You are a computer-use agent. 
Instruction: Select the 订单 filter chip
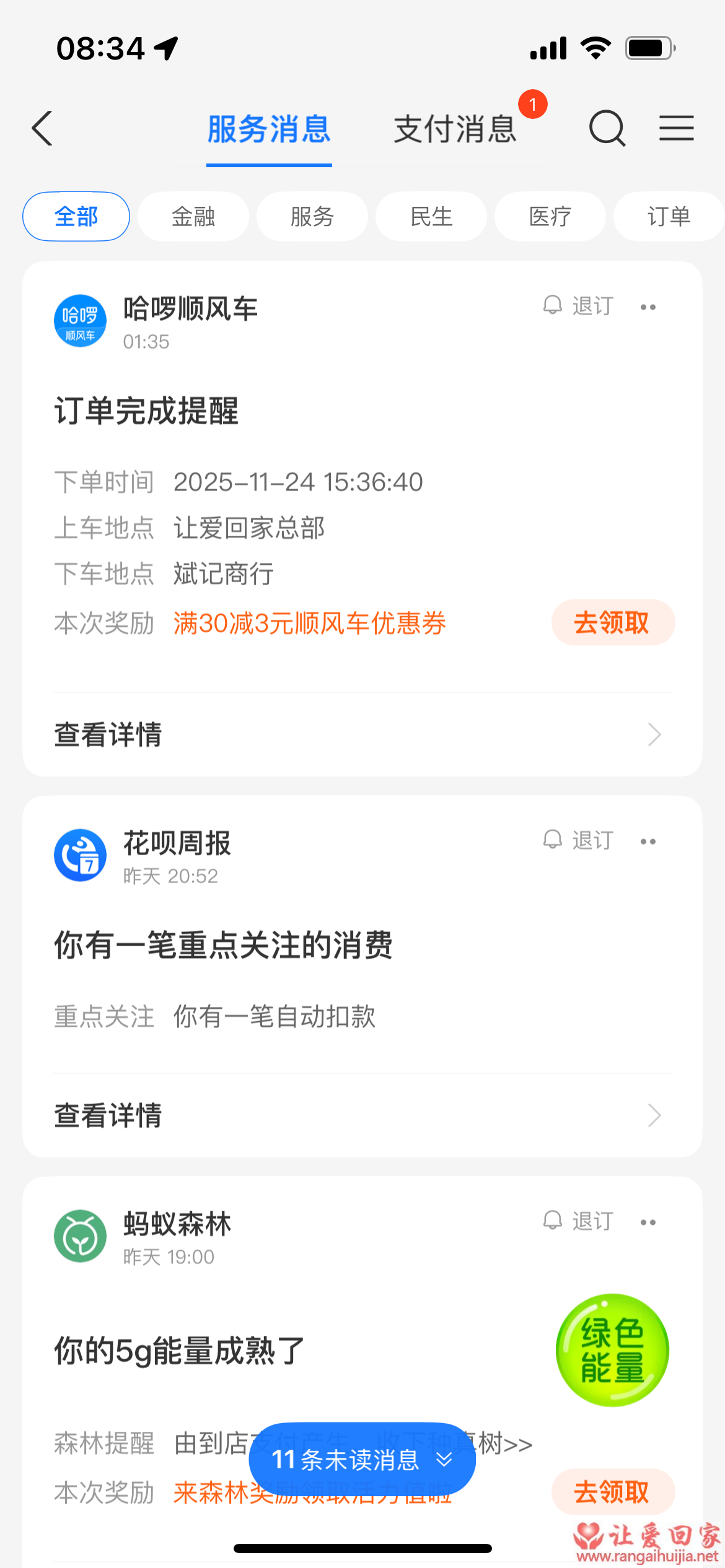tap(668, 217)
